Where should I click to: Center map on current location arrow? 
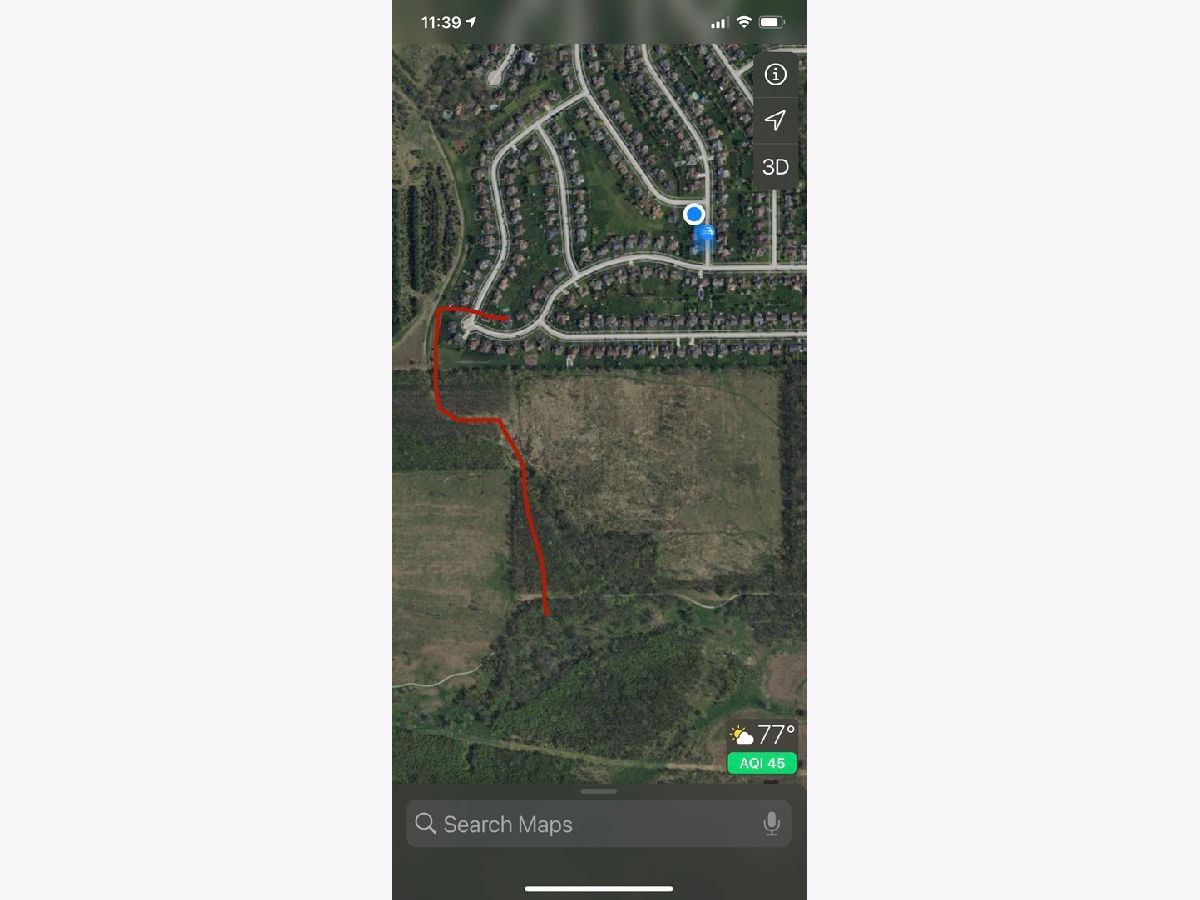click(775, 121)
